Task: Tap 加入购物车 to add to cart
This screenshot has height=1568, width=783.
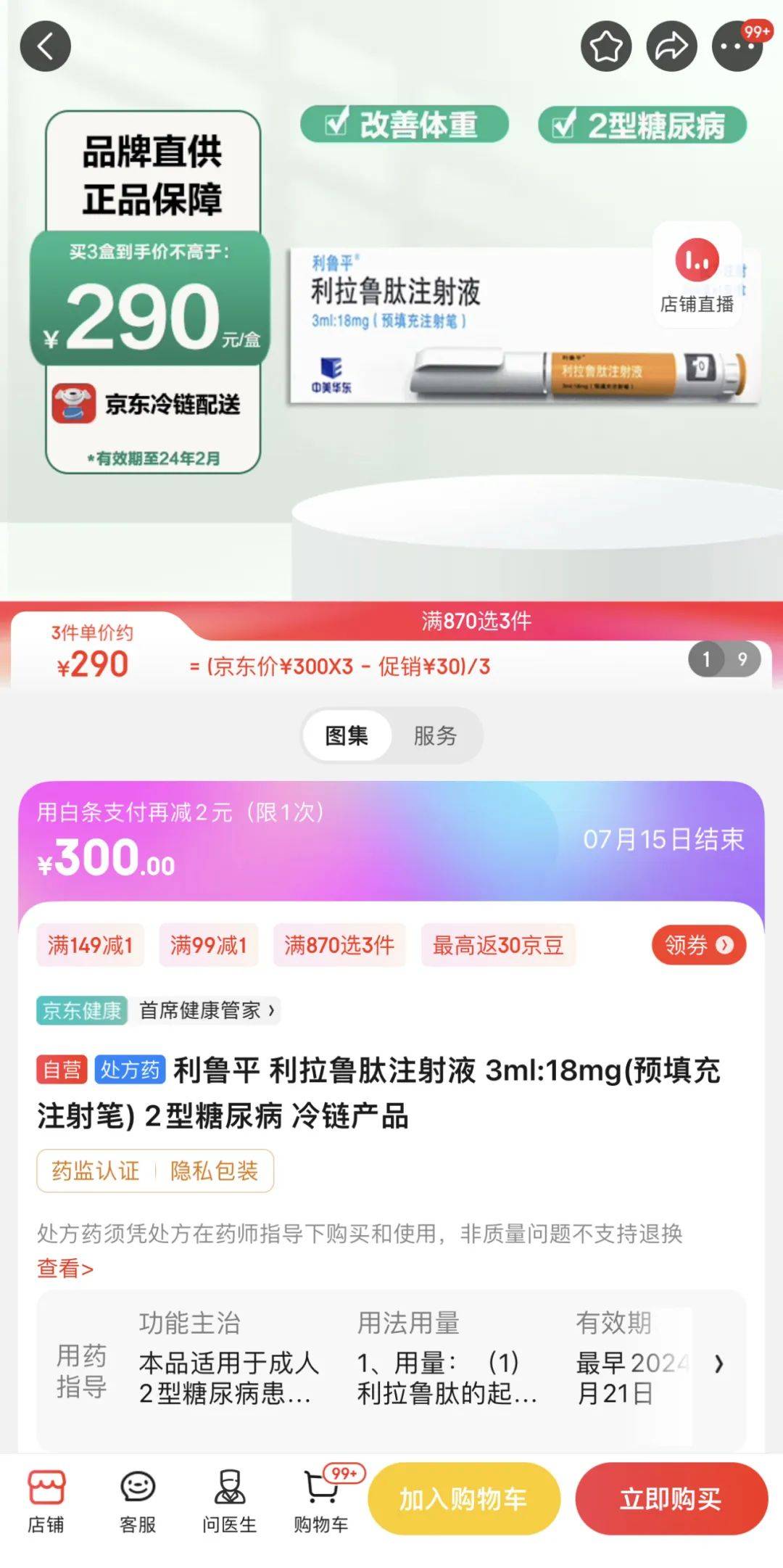Action: coord(464,1499)
